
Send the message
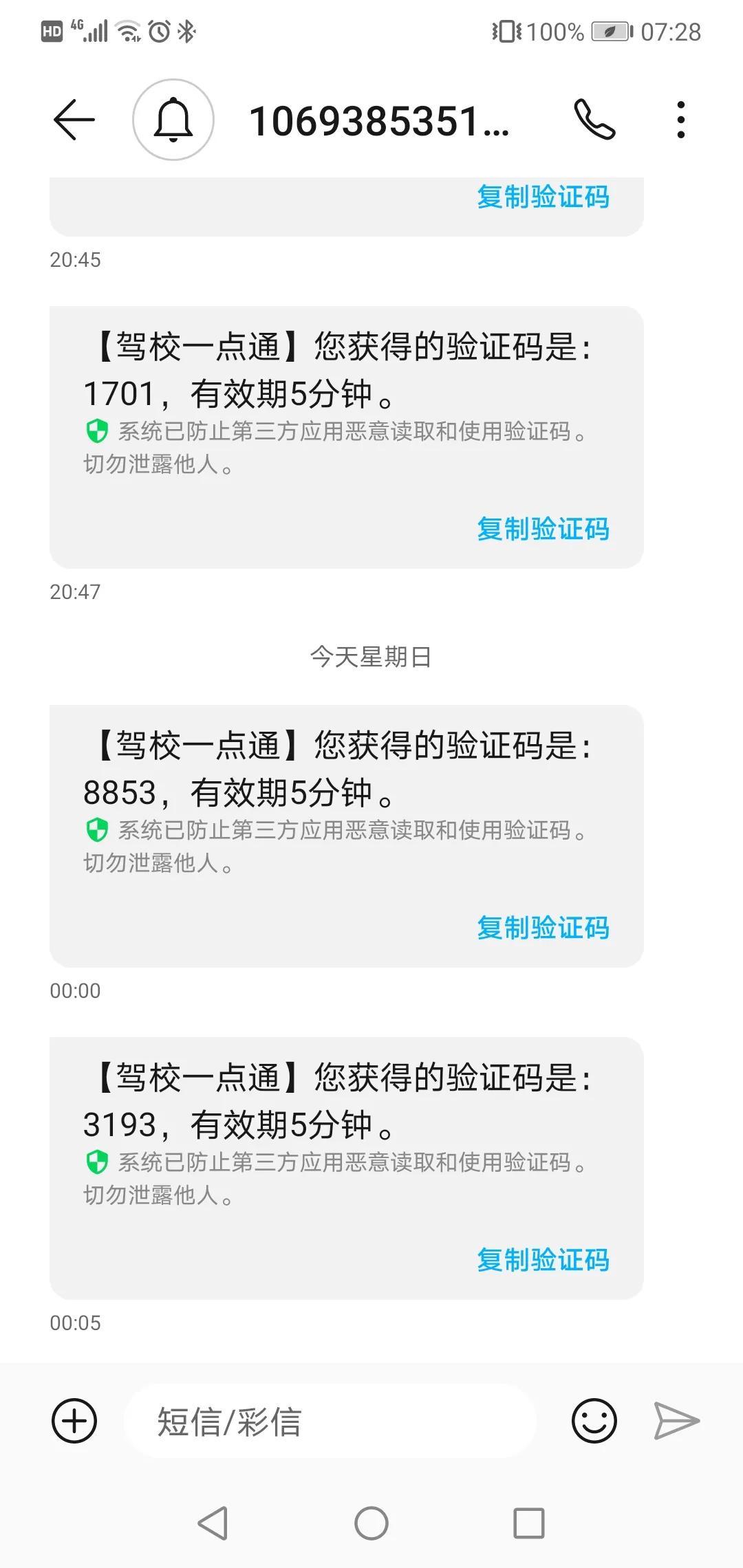click(676, 1421)
